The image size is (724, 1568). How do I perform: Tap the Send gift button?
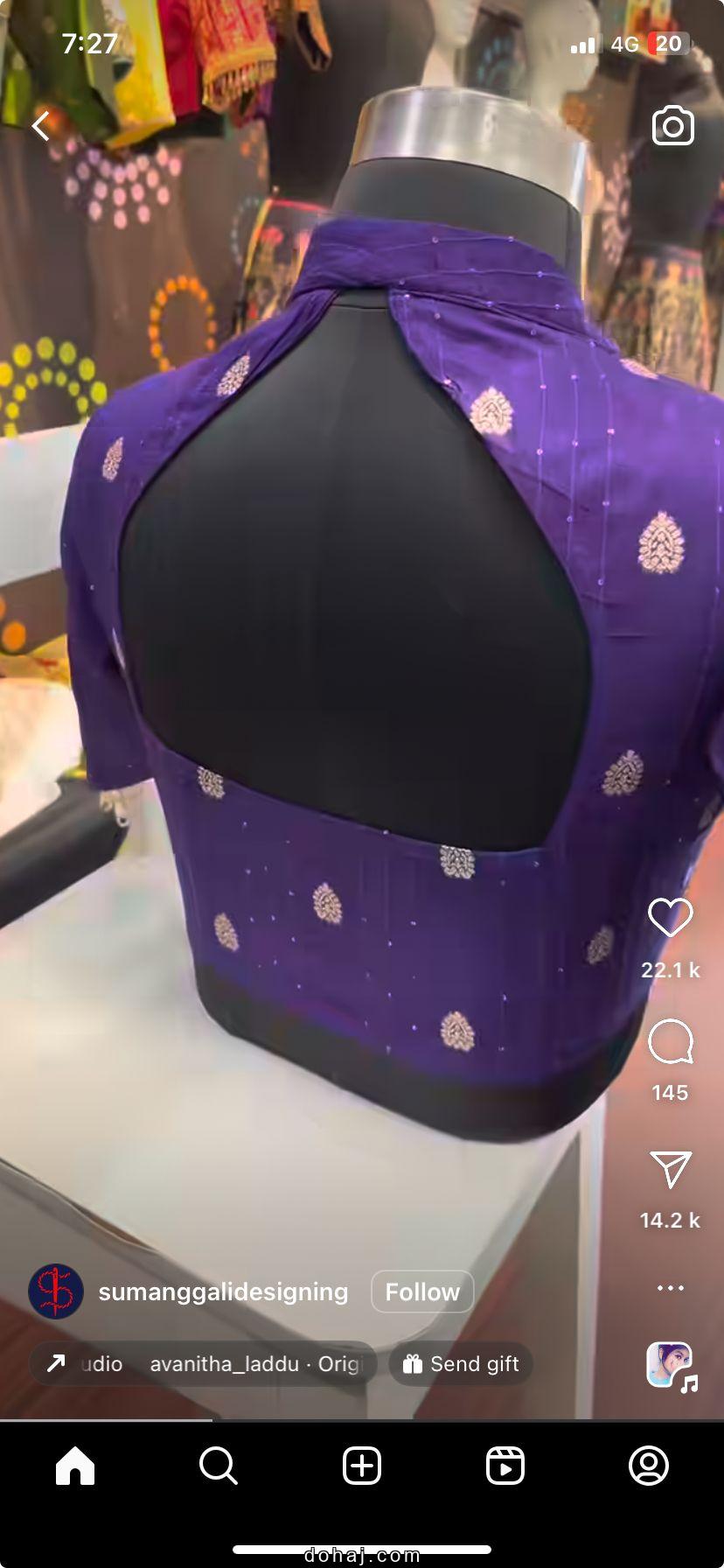pyautogui.click(x=461, y=1364)
